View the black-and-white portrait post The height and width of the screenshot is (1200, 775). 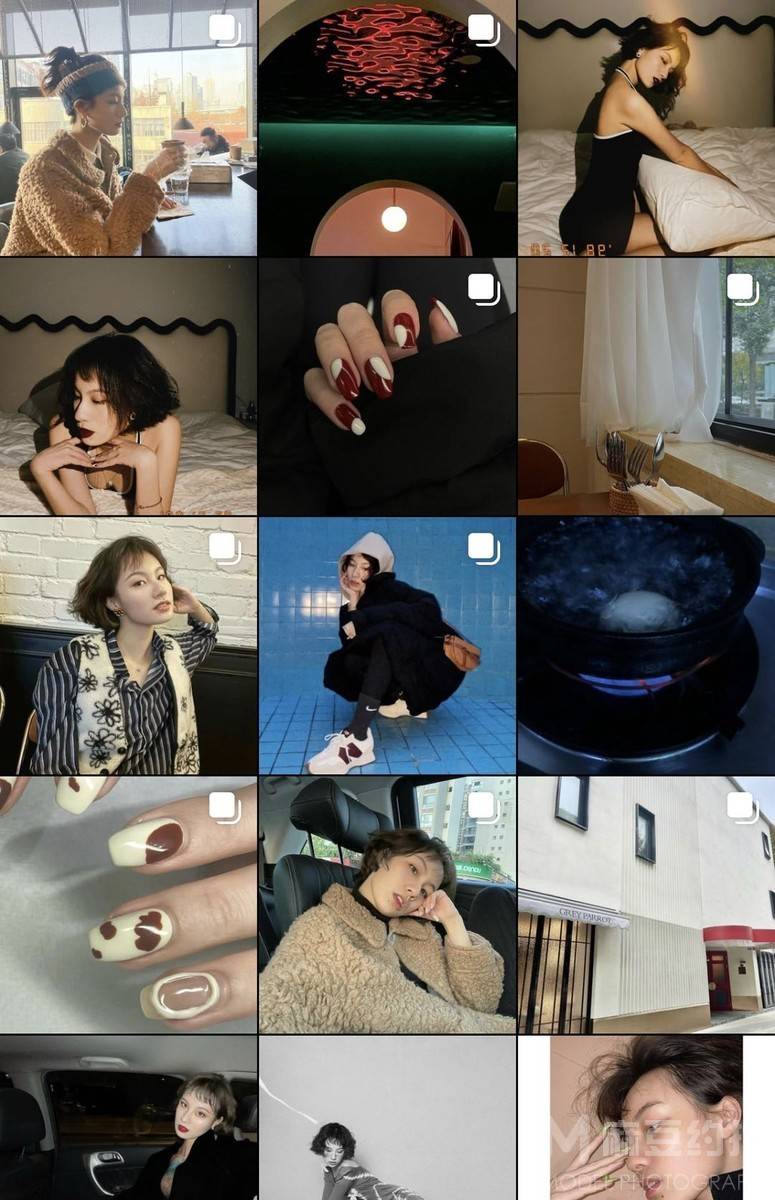click(x=387, y=1118)
